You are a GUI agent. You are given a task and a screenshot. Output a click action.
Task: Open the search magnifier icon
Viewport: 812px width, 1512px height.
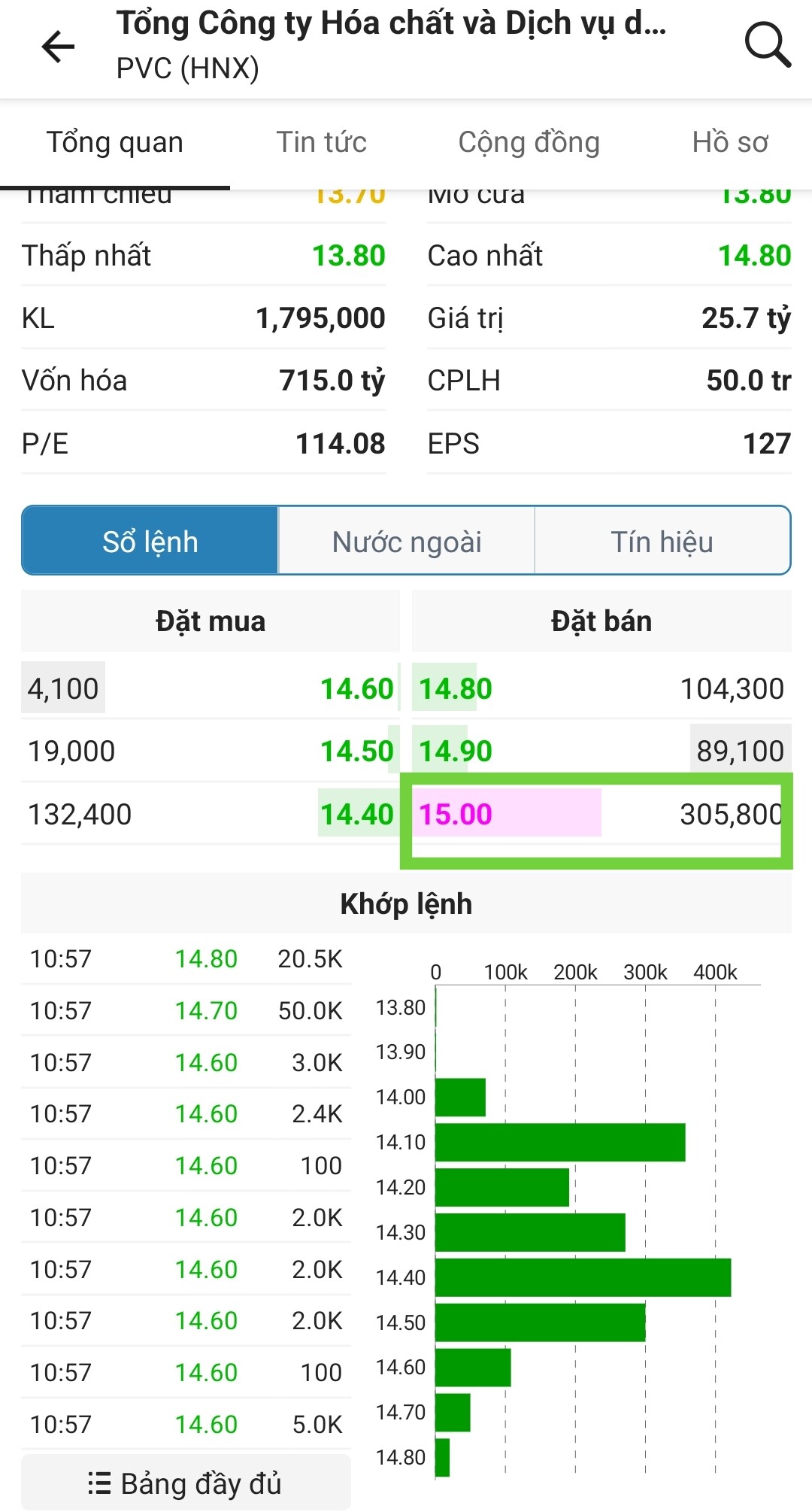(767, 45)
